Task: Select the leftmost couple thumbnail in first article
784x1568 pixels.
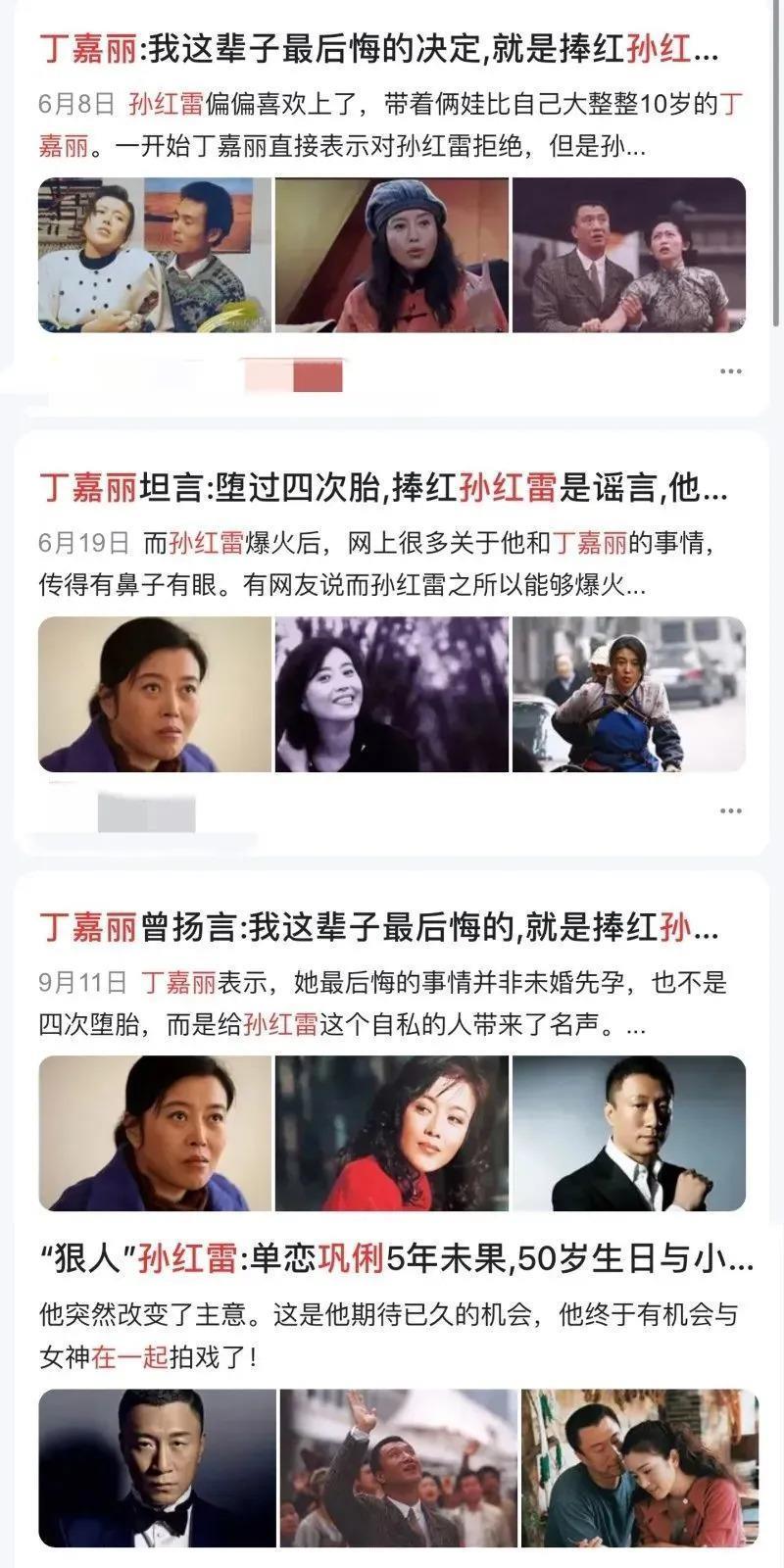Action: 153,255
